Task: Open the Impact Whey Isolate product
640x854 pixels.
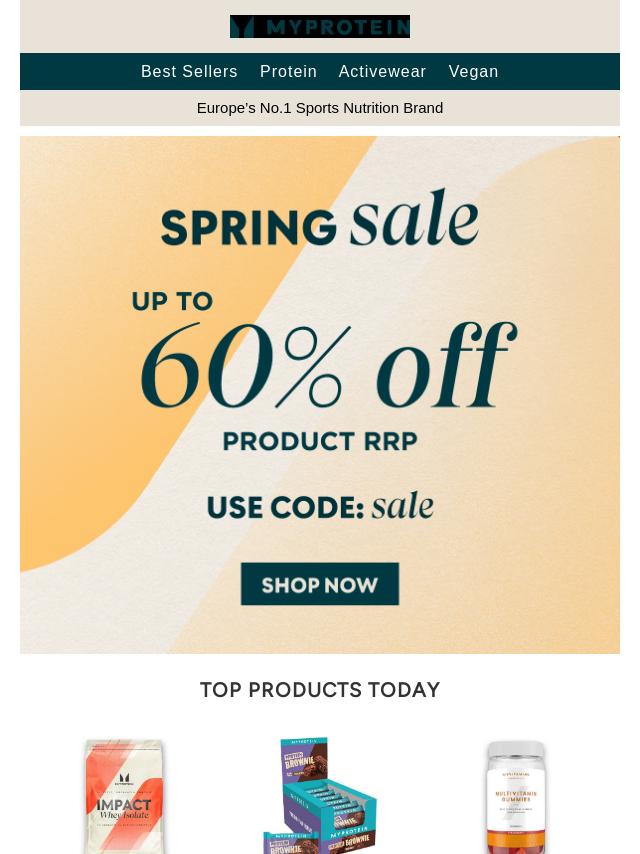Action: [x=124, y=796]
